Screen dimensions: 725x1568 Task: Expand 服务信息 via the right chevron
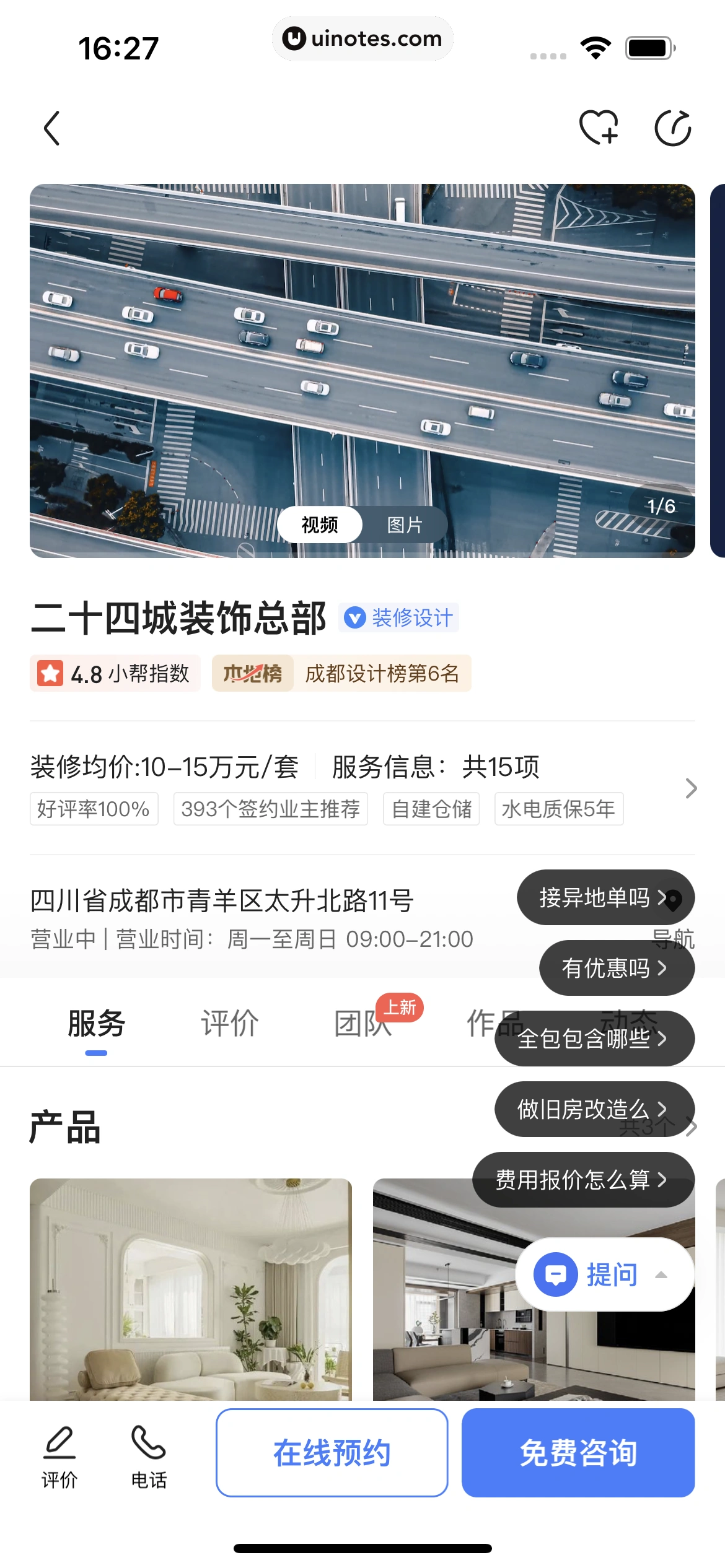coord(692,789)
